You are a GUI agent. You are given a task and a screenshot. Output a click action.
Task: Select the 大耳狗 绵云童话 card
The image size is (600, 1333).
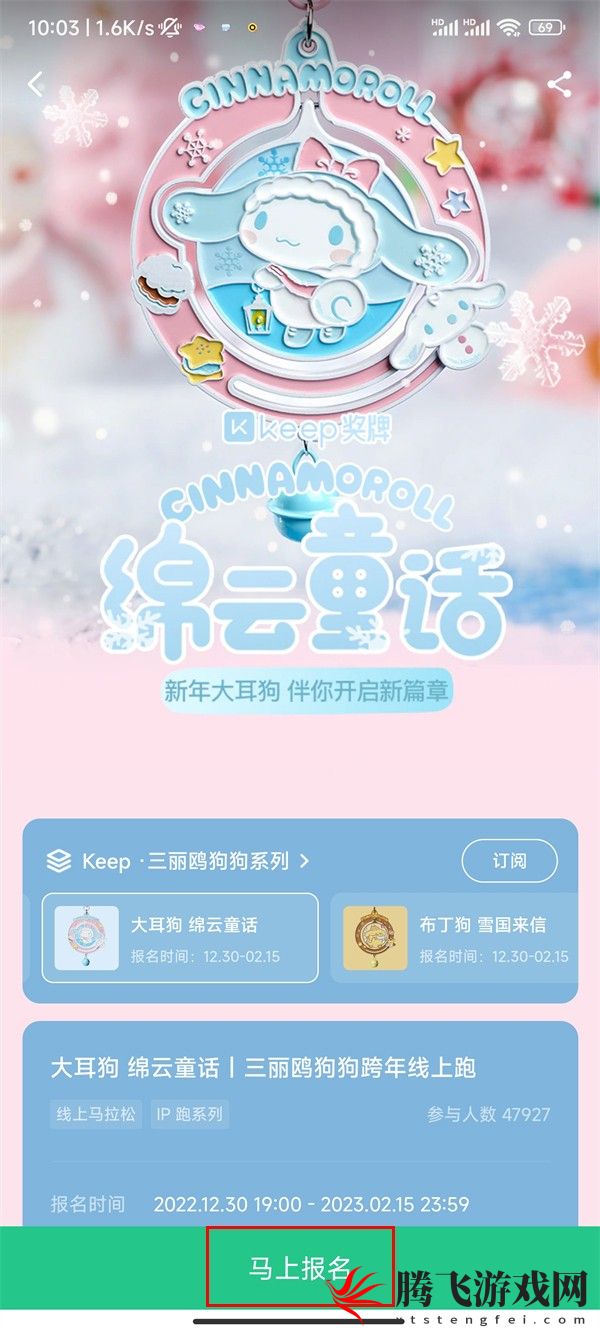(x=180, y=938)
